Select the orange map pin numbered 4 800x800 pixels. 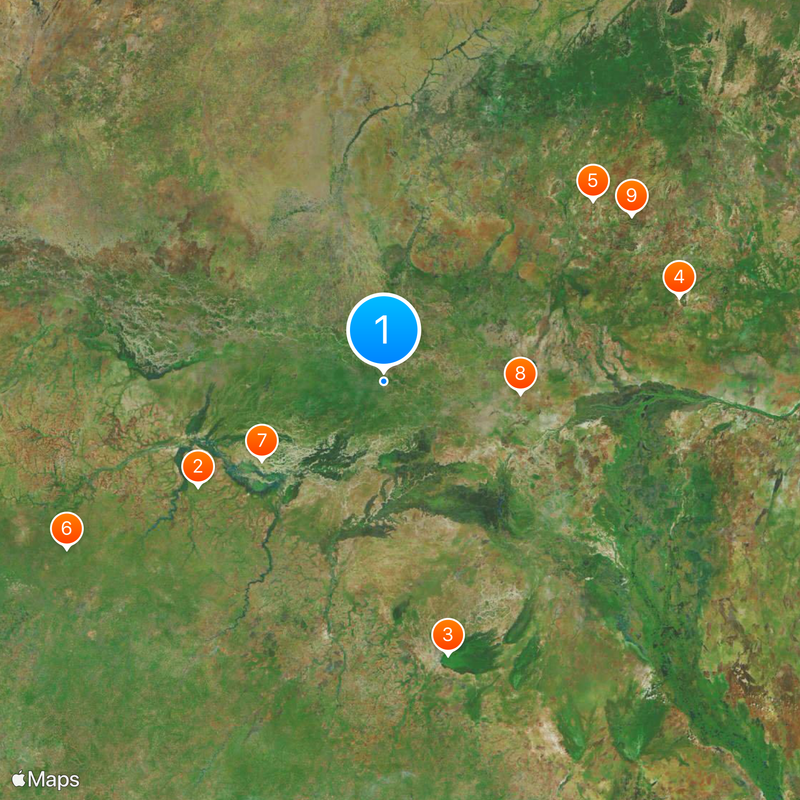coord(679,277)
